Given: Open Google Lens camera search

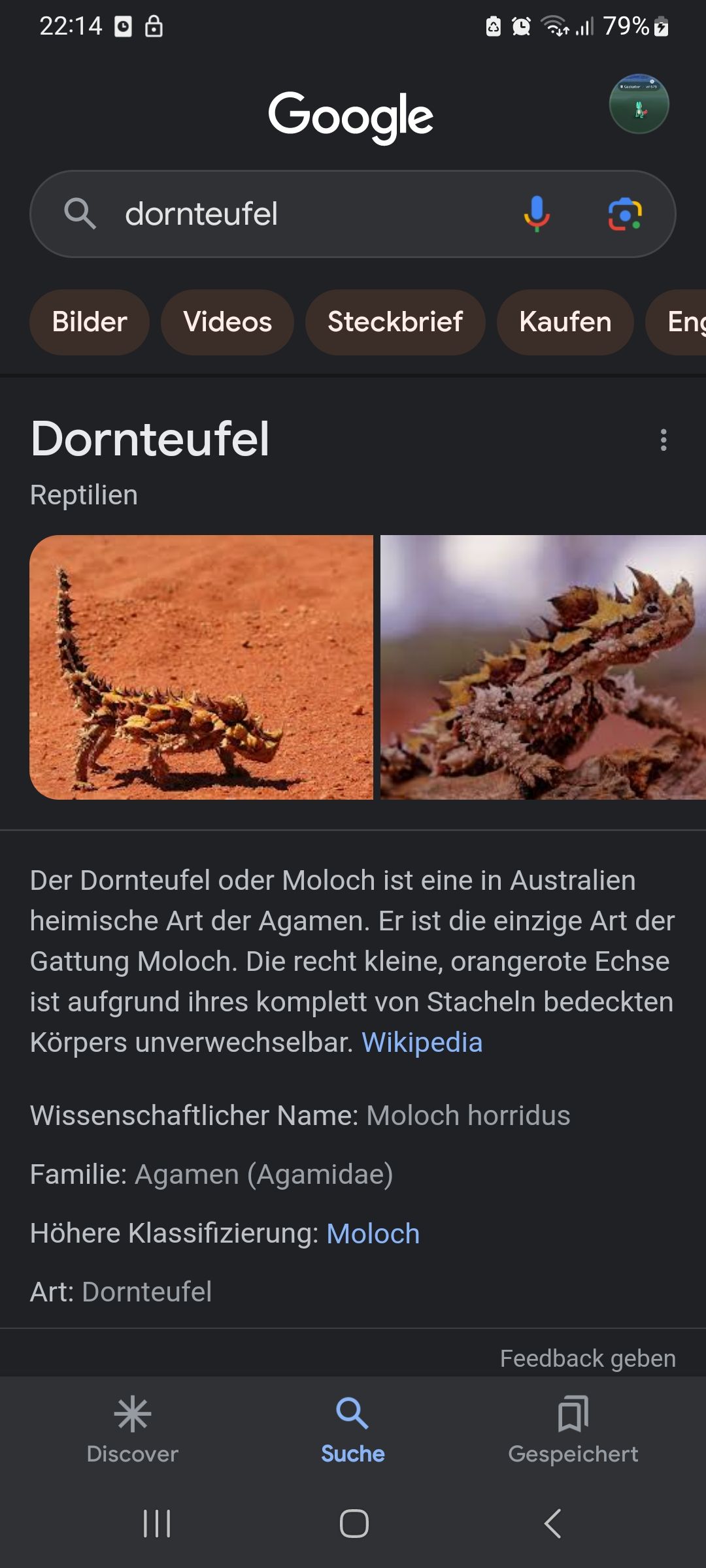Looking at the screenshot, I should [625, 214].
